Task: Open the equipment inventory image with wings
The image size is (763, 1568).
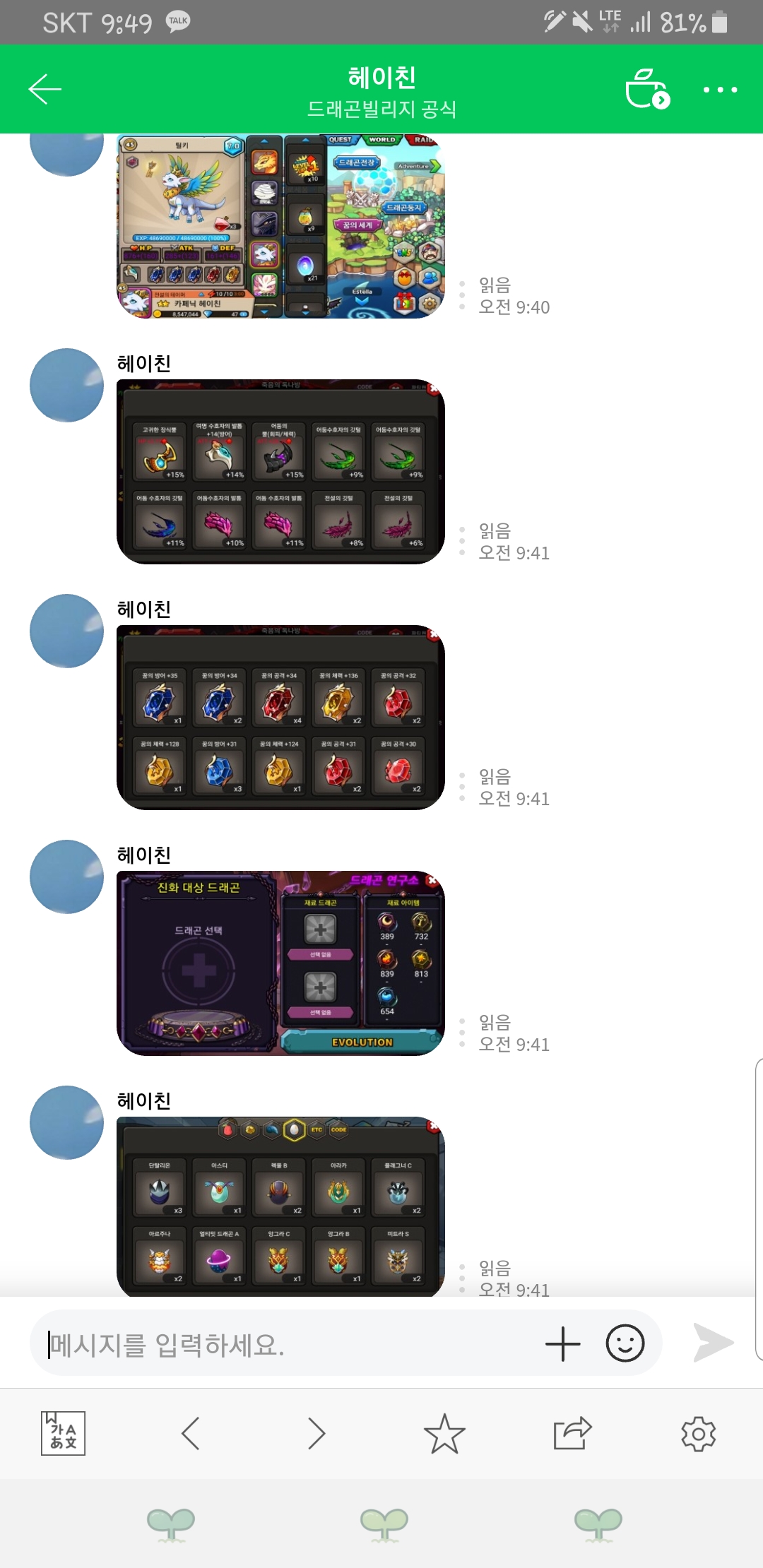Action: click(x=280, y=472)
